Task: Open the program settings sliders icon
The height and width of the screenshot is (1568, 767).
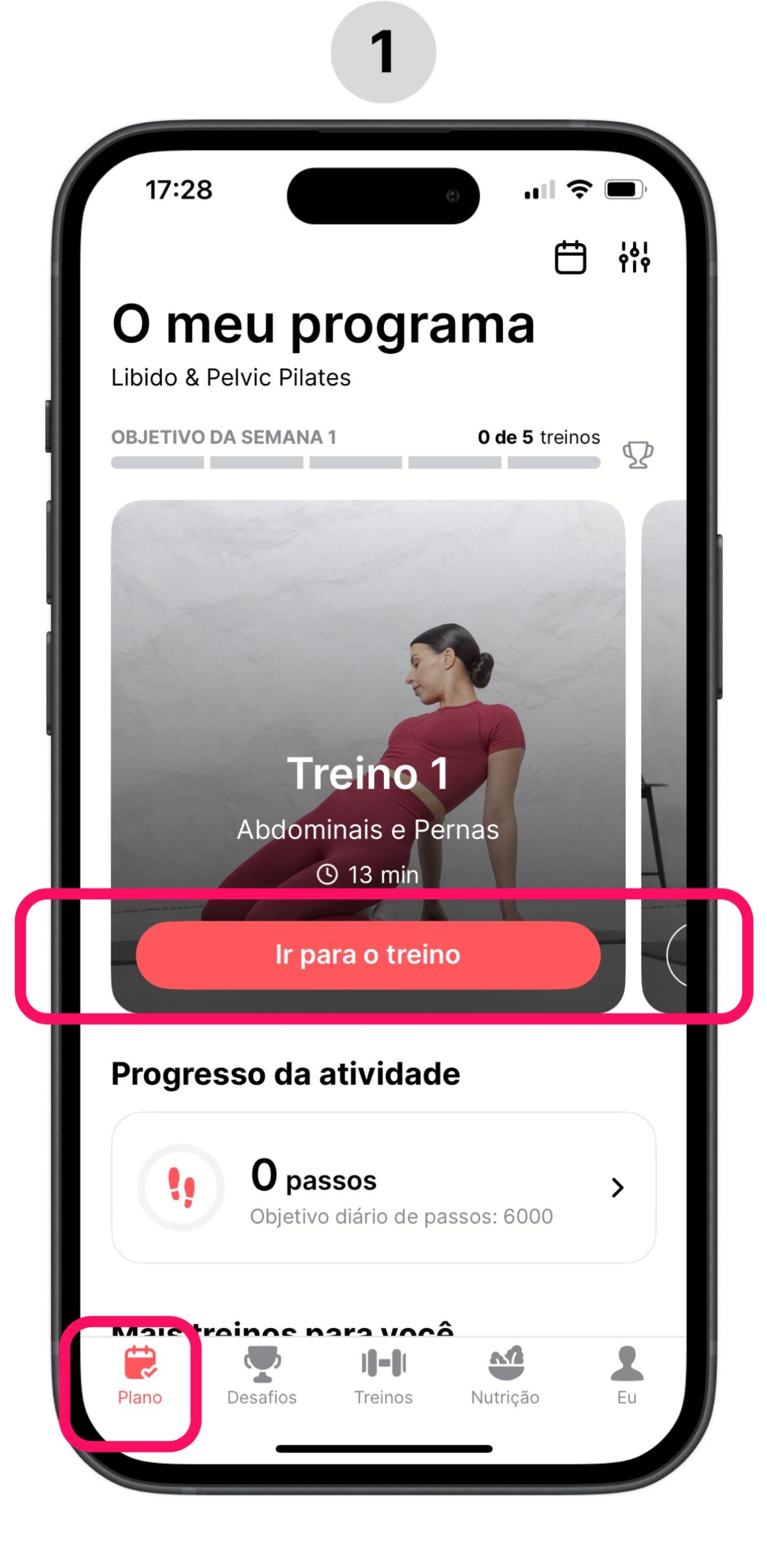Action: (634, 257)
